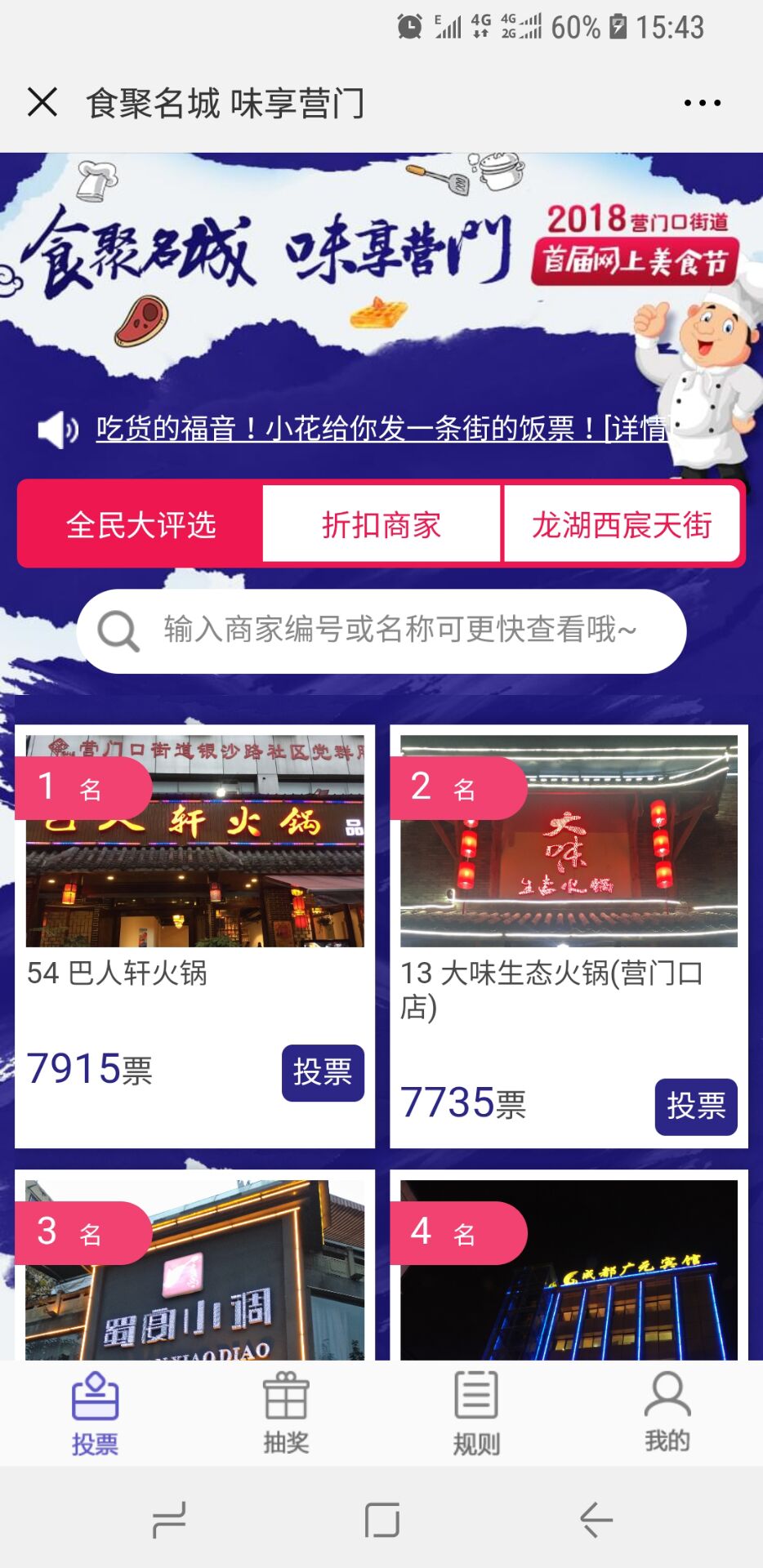This screenshot has width=763, height=1568.
Task: Vote for 13 大味生态火锅
Action: pyautogui.click(x=695, y=1107)
